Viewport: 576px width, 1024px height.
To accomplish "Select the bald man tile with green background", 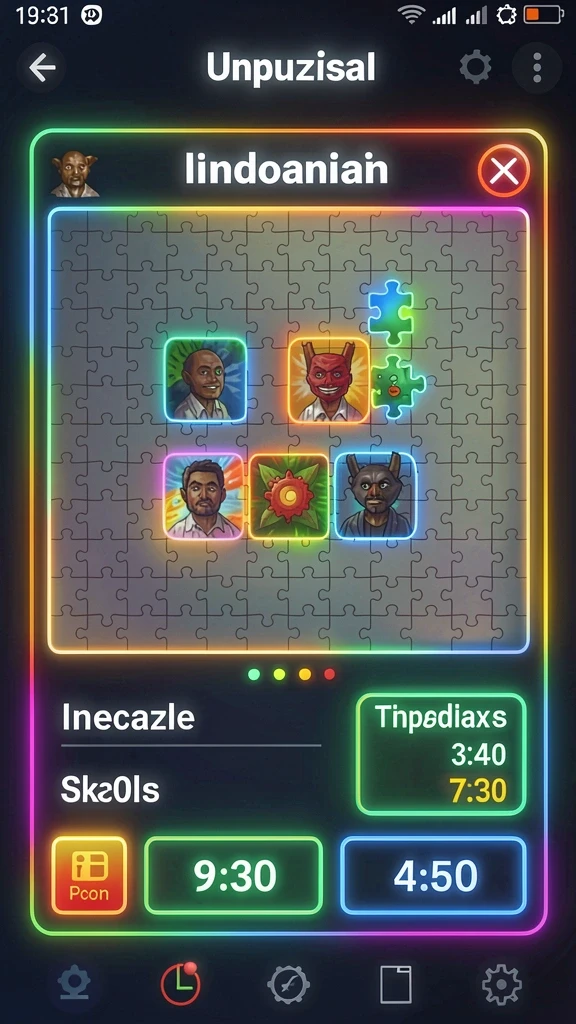I will pos(205,379).
